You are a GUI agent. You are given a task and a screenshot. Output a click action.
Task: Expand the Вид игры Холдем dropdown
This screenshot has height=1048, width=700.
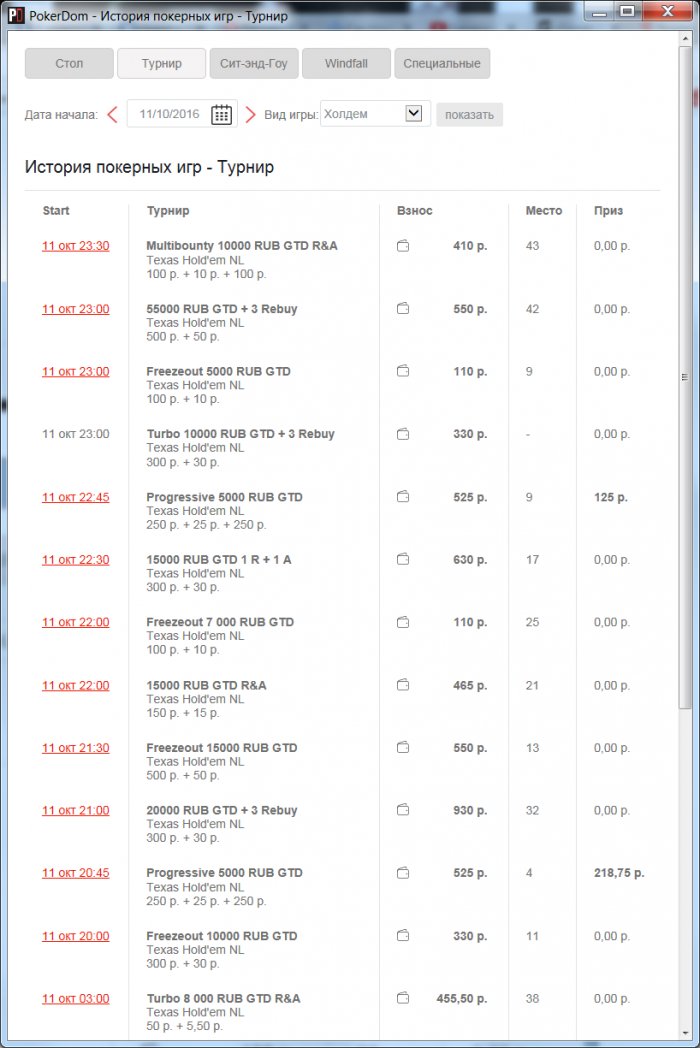point(414,114)
